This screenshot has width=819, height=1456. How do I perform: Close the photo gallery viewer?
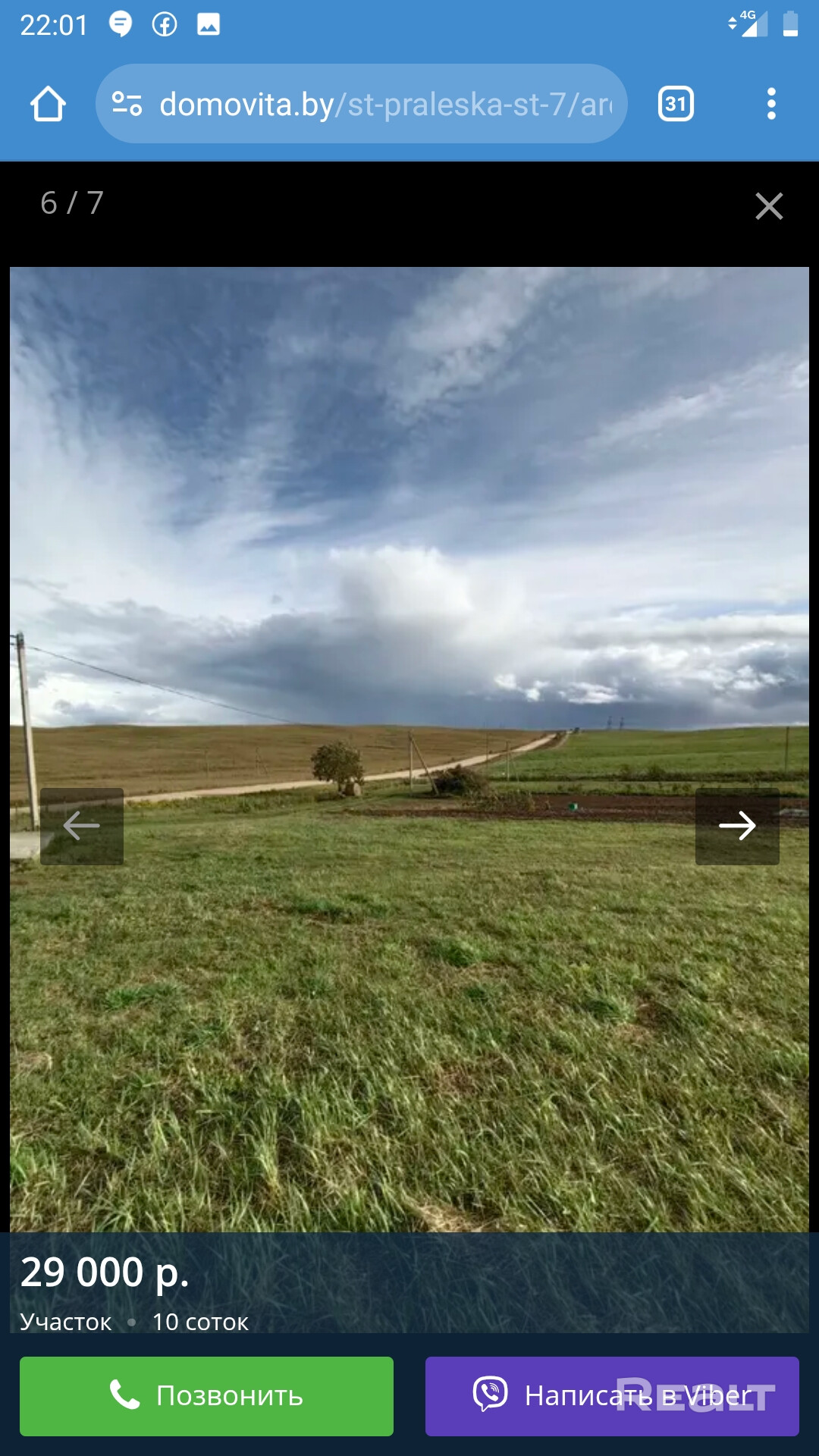click(769, 206)
